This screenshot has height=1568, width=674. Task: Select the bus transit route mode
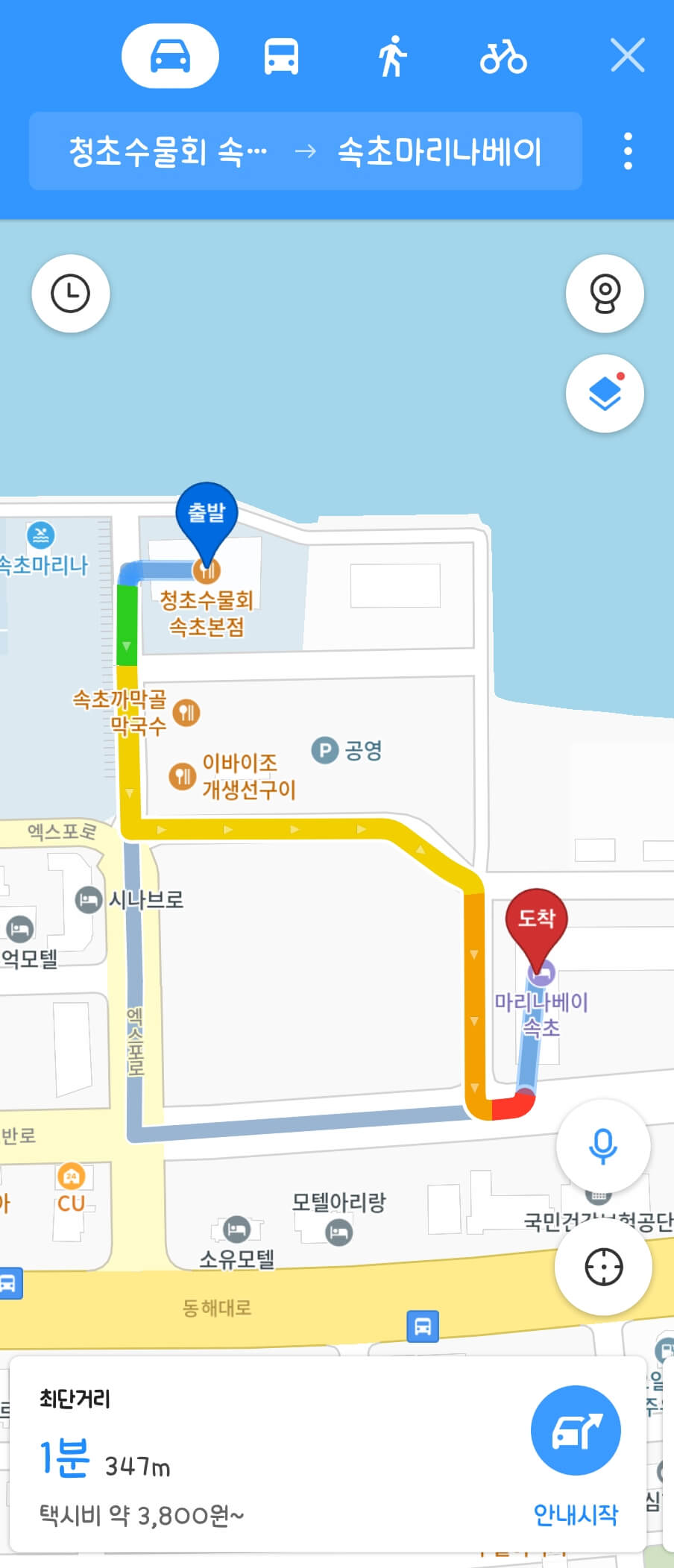pos(282,55)
